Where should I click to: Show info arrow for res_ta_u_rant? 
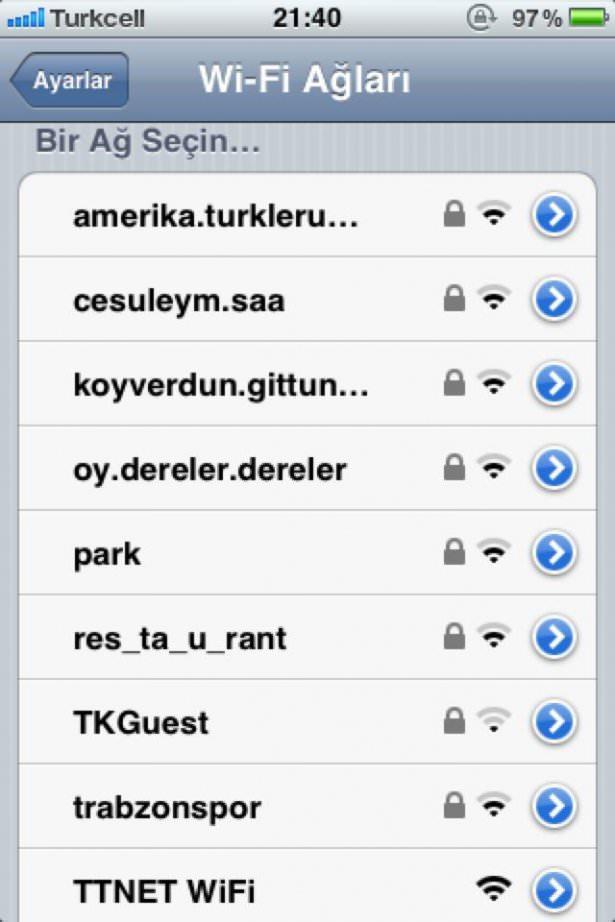point(553,638)
